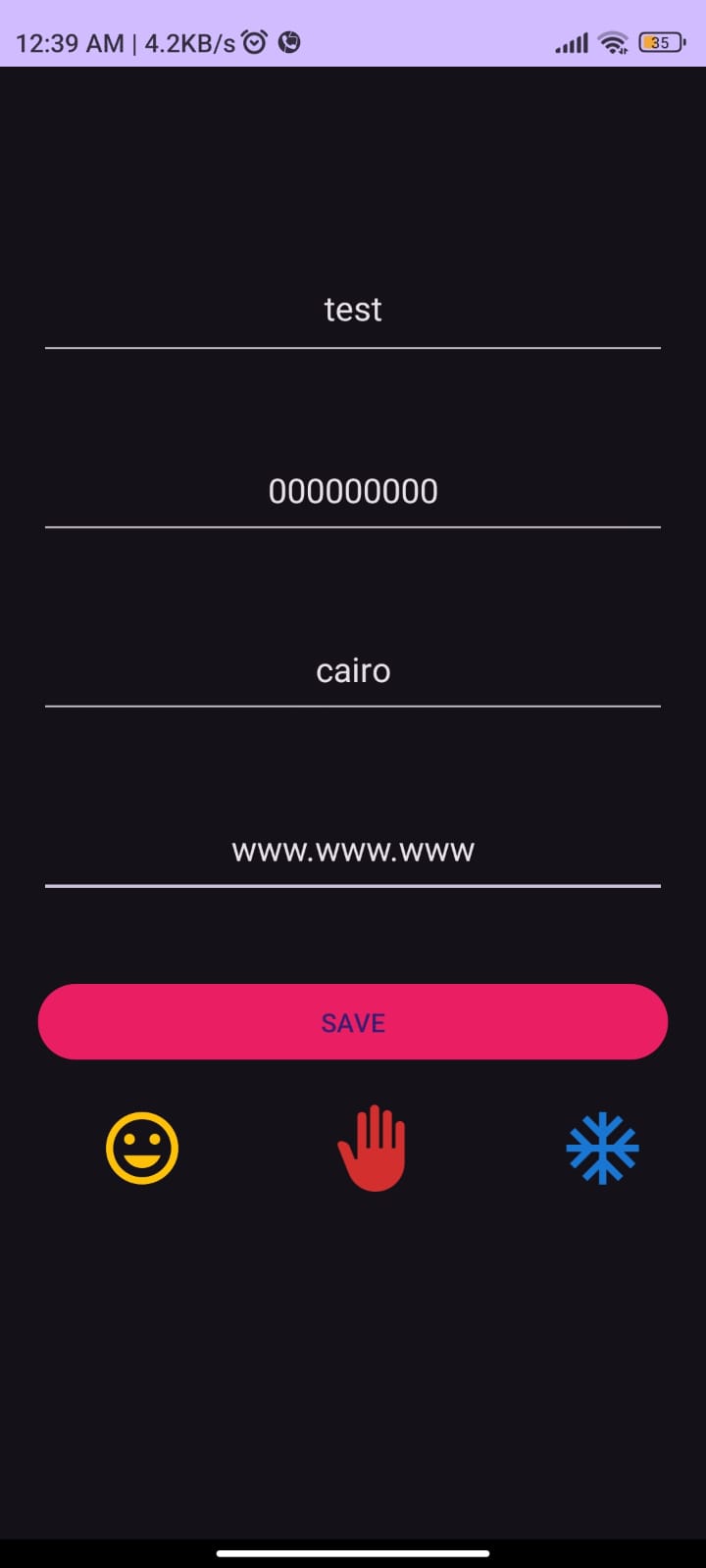Image resolution: width=706 pixels, height=1568 pixels.
Task: Edit the text field containing "test"
Action: tap(353, 310)
